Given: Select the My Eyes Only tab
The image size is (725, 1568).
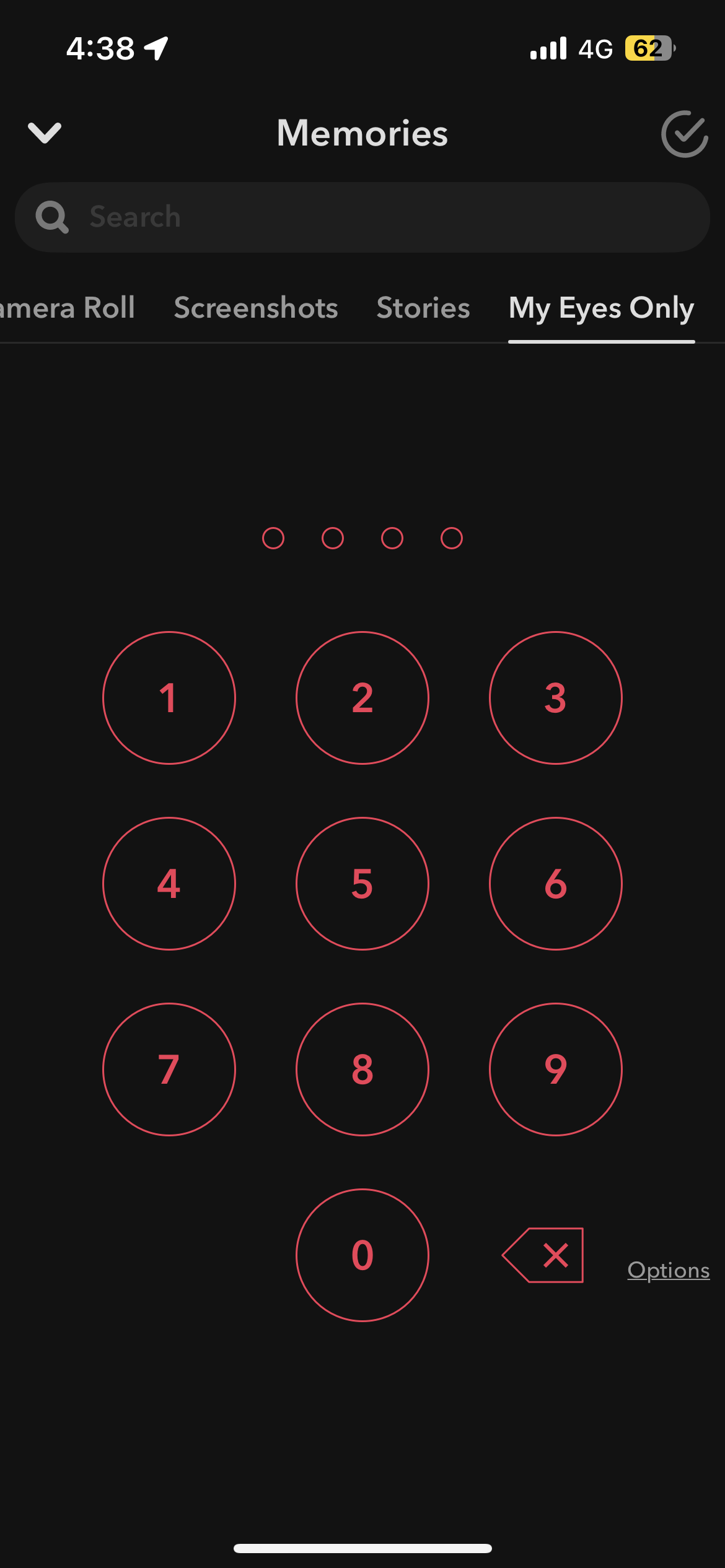Looking at the screenshot, I should click(601, 308).
